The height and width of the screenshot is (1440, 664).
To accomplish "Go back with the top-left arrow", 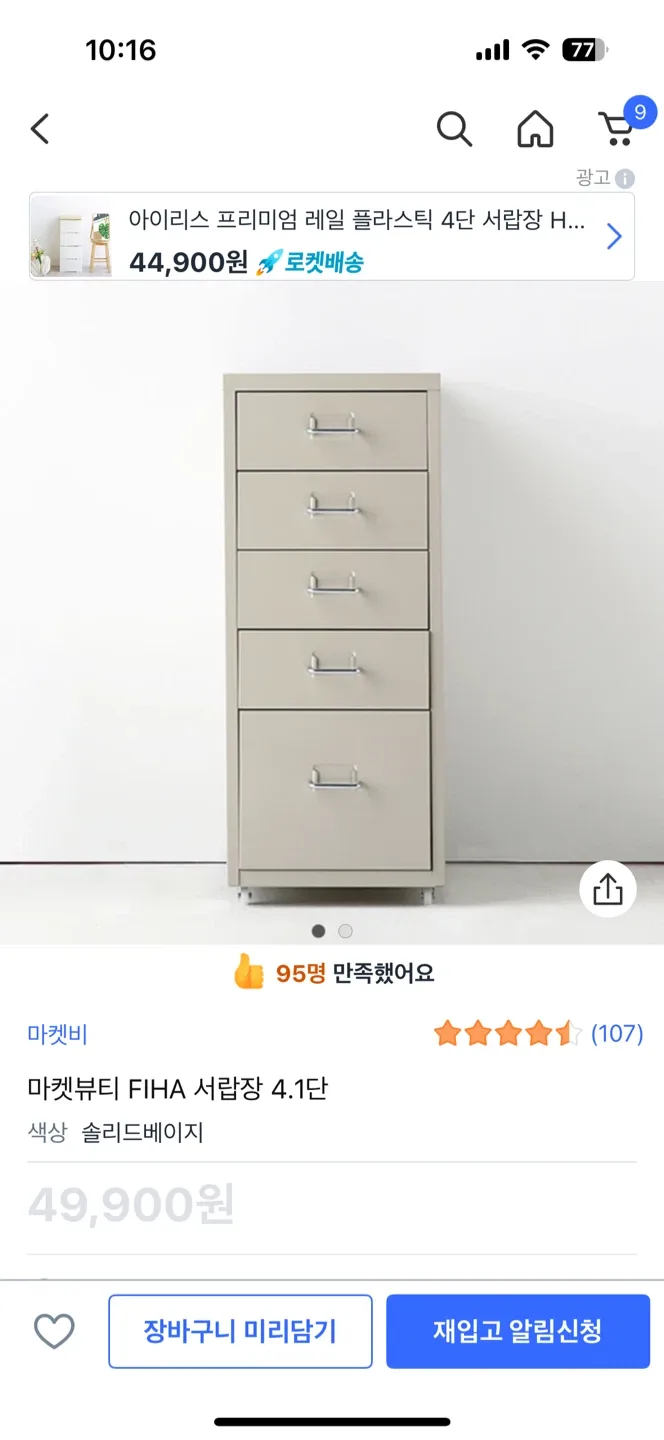I will [40, 129].
